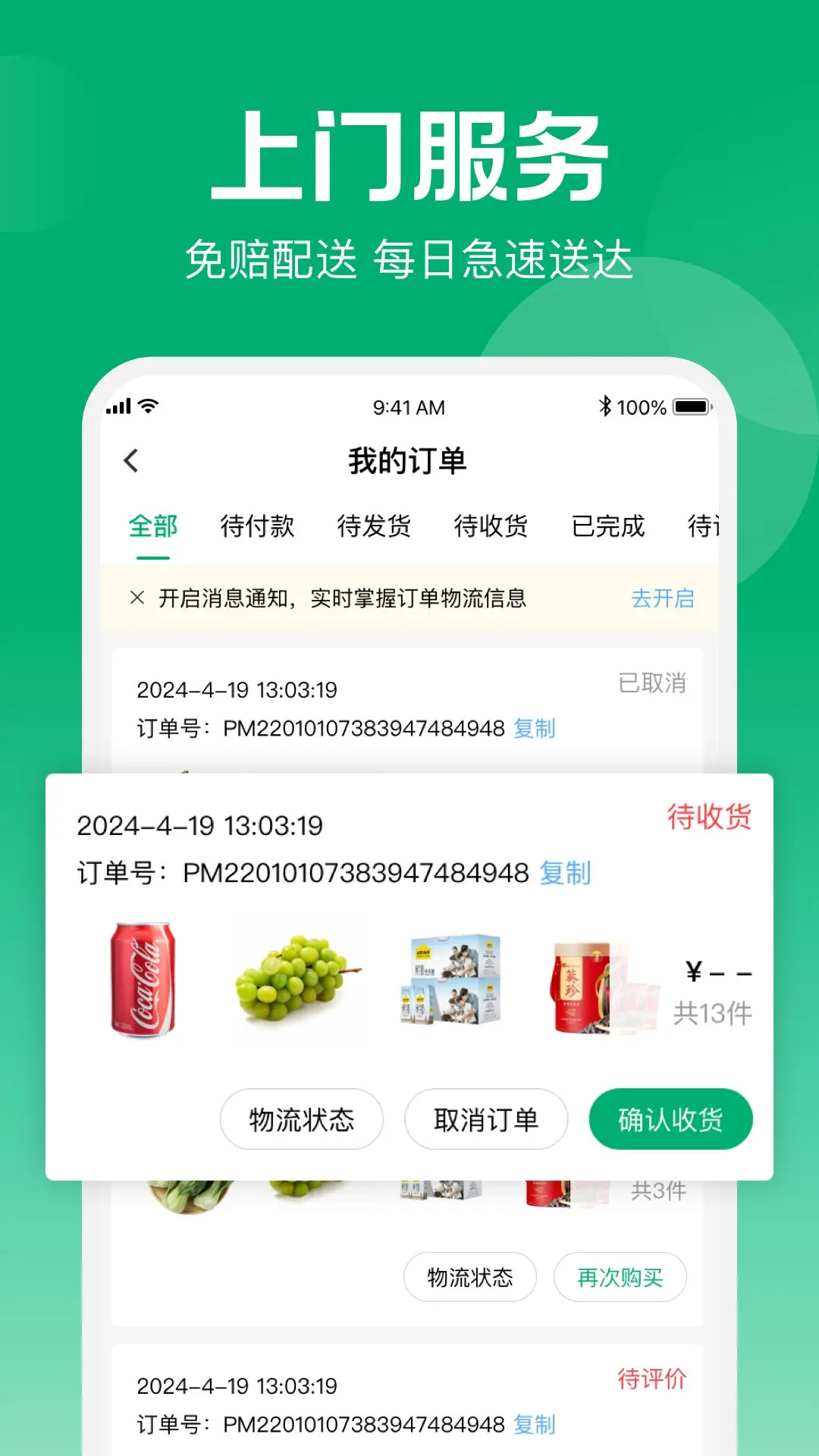Tap the 确认收货 button to confirm receipt
This screenshot has width=819, height=1456.
670,1119
